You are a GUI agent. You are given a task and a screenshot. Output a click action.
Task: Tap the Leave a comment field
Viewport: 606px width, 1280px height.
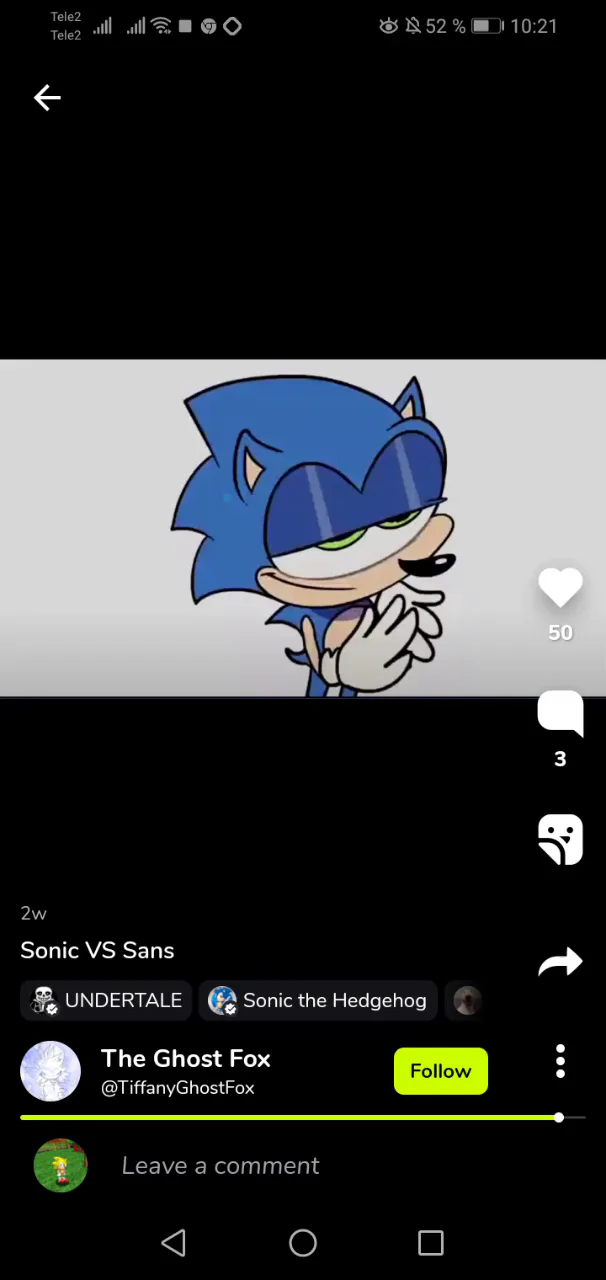(x=220, y=1165)
